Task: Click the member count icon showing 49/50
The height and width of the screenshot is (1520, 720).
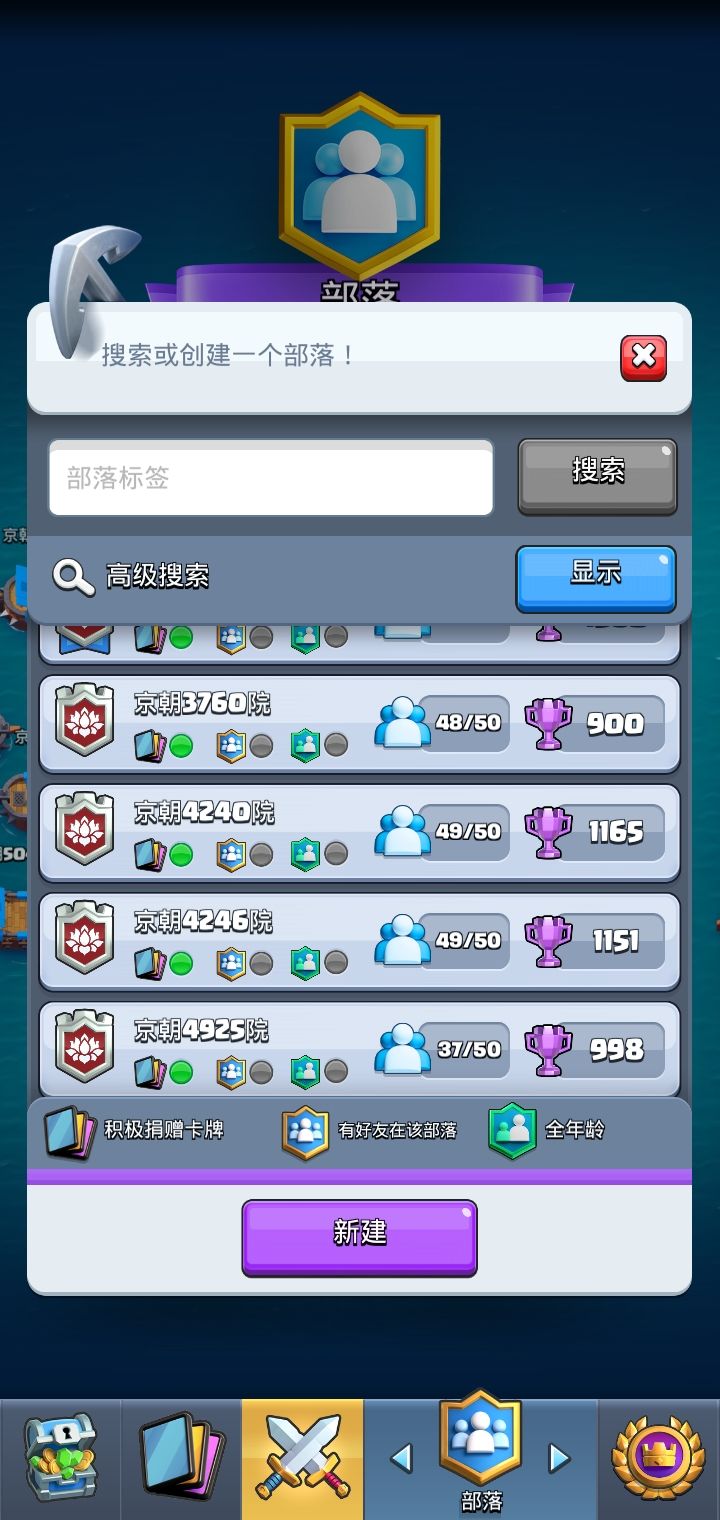Action: pos(406,831)
